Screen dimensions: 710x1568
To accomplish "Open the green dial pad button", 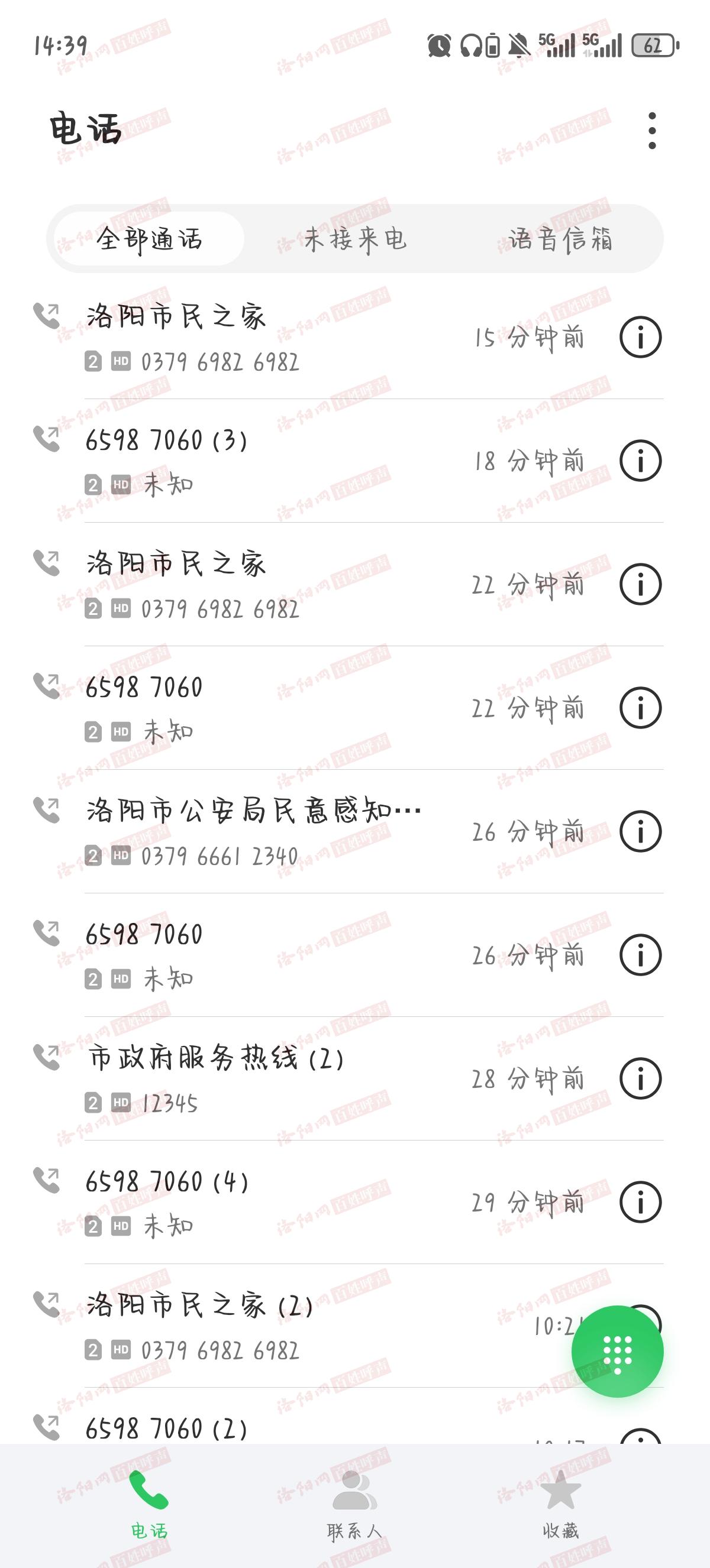I will point(618,1351).
